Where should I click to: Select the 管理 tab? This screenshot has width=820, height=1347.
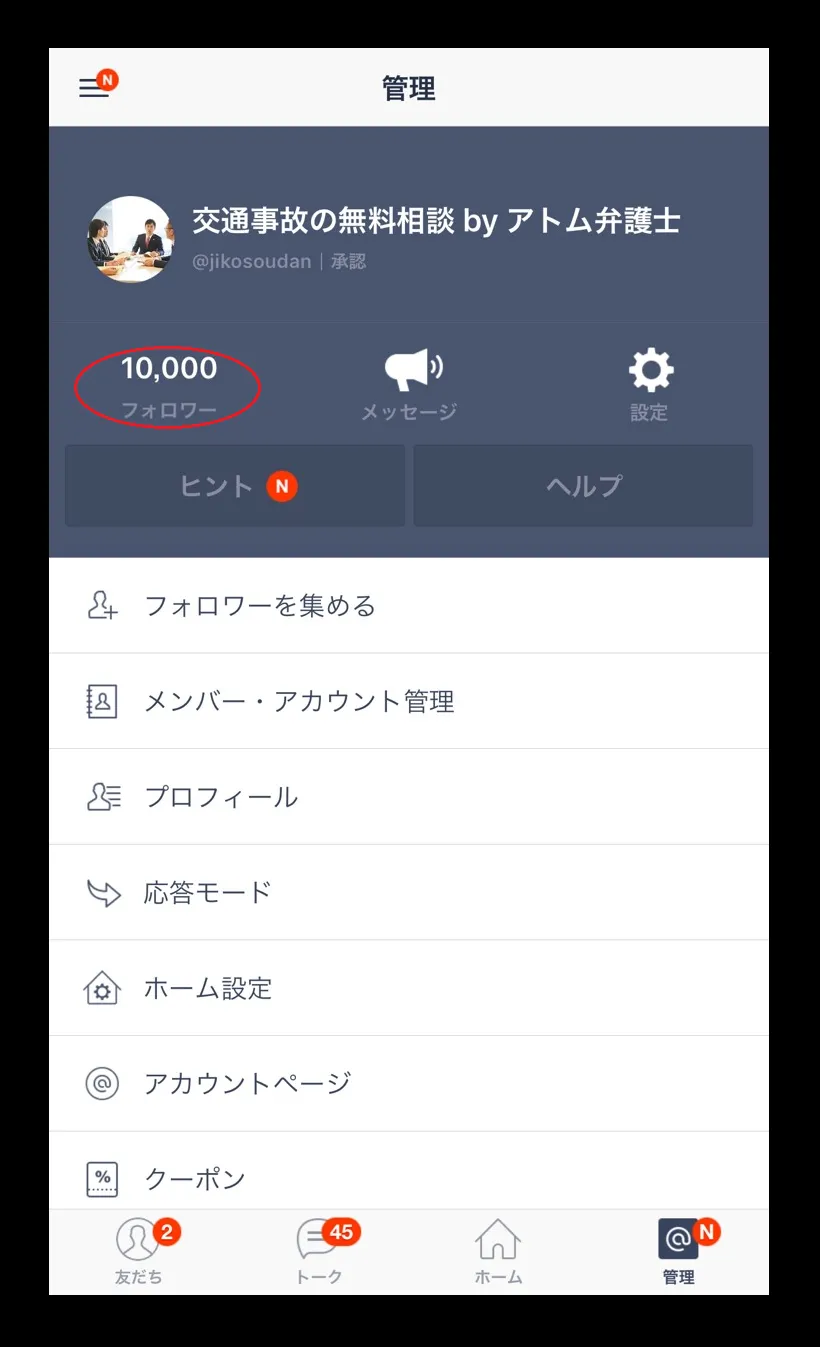[x=678, y=1251]
